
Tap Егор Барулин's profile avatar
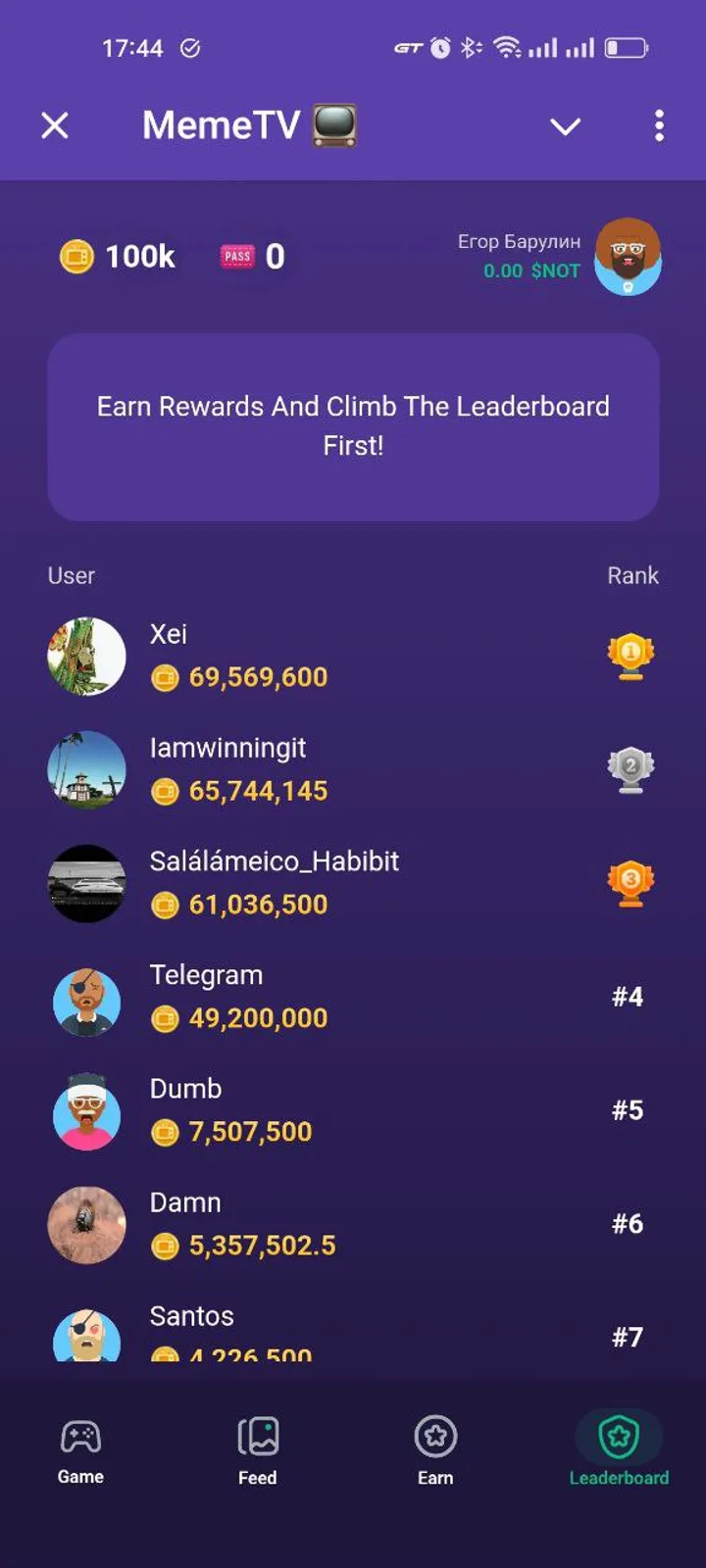click(x=629, y=257)
